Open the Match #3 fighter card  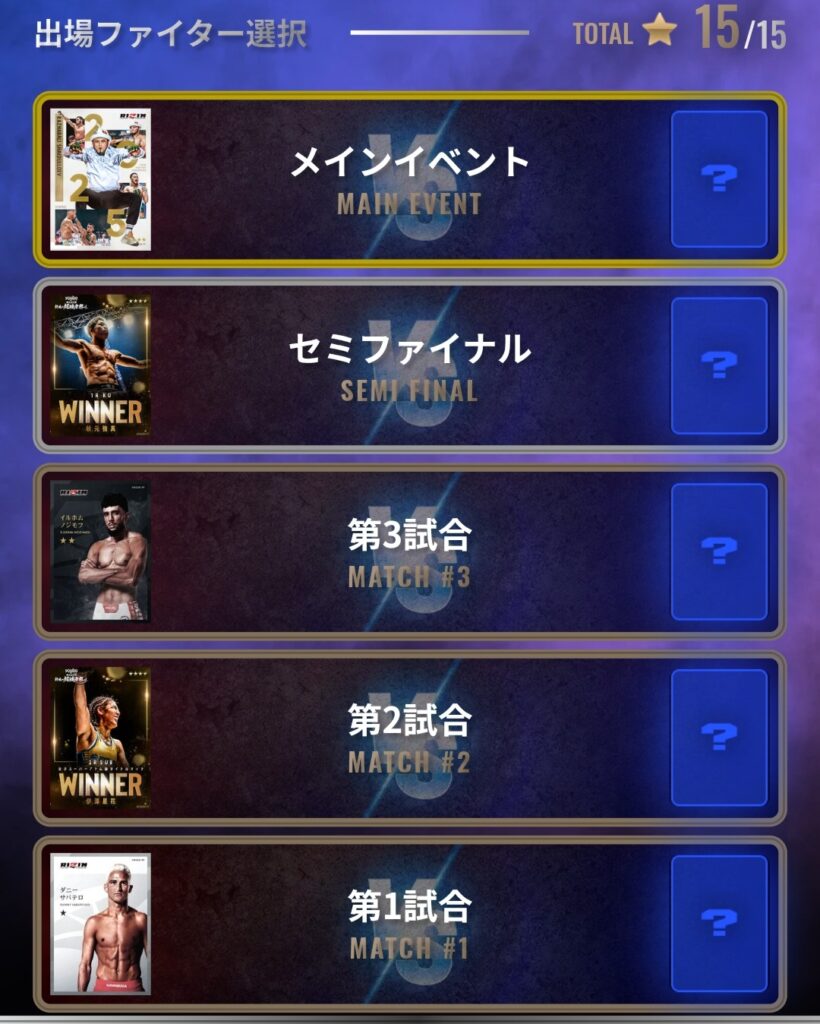pyautogui.click(x=100, y=551)
